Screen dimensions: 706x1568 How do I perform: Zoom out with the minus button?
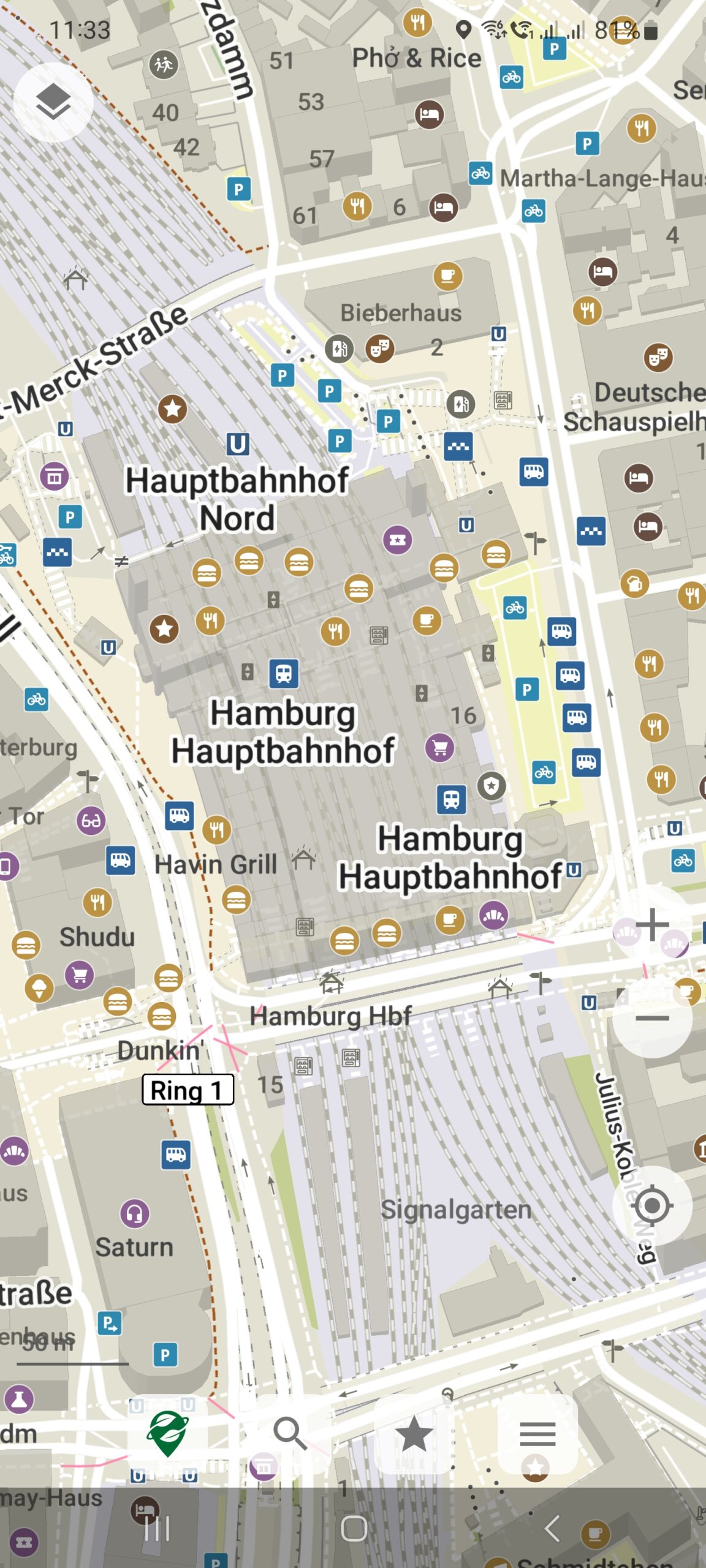click(x=652, y=1018)
